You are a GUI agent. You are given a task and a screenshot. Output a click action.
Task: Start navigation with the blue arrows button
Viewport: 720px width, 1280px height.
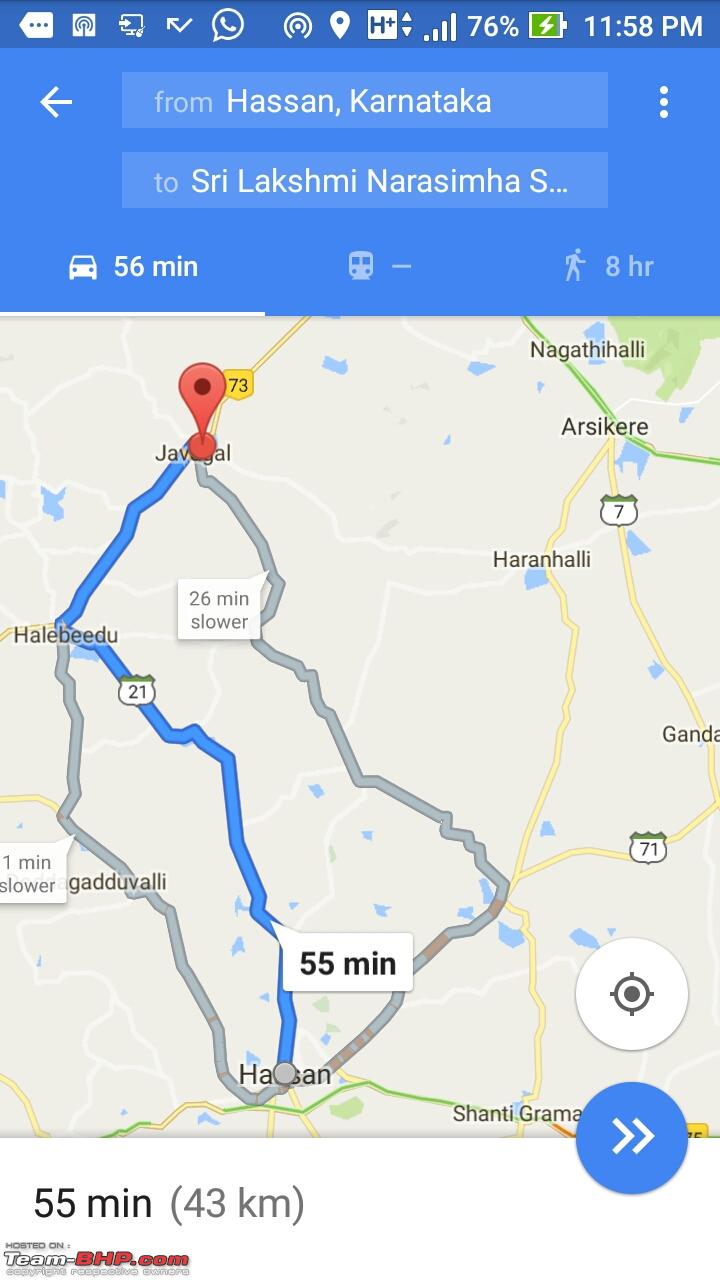[632, 1138]
